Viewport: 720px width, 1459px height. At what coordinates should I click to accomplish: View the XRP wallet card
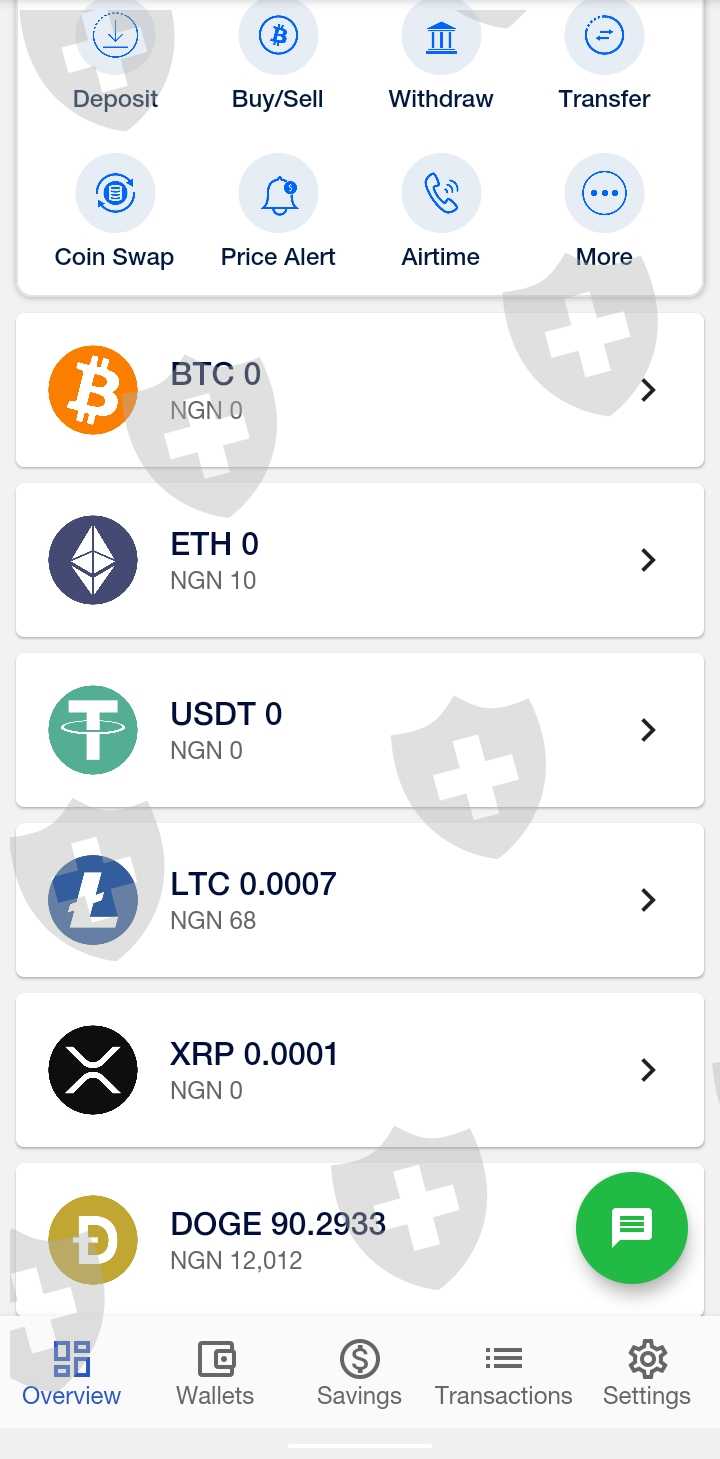360,1070
